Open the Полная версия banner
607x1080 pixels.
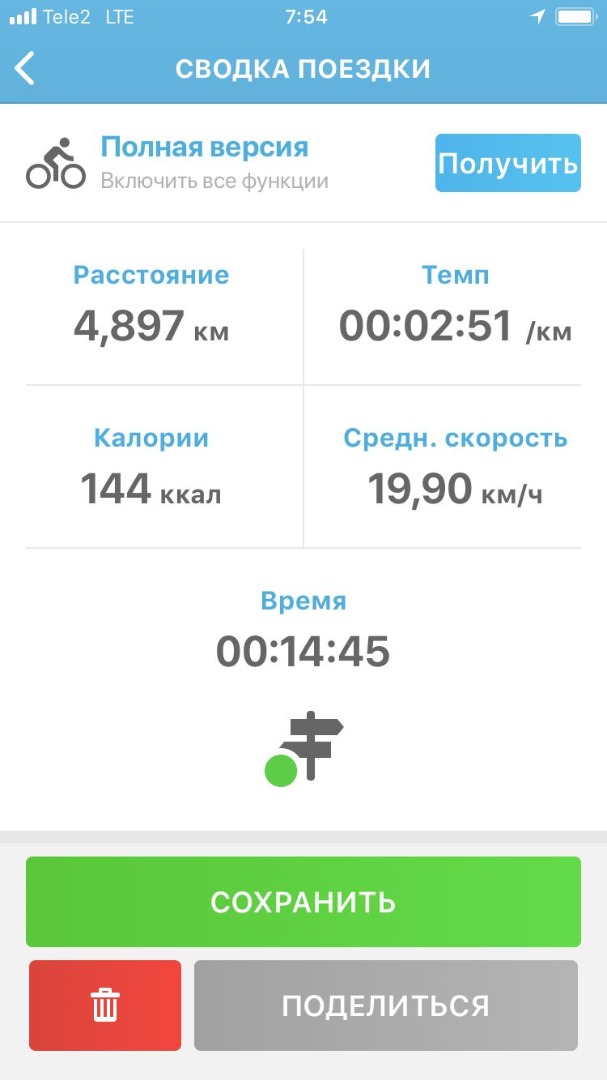pyautogui.click(x=205, y=163)
